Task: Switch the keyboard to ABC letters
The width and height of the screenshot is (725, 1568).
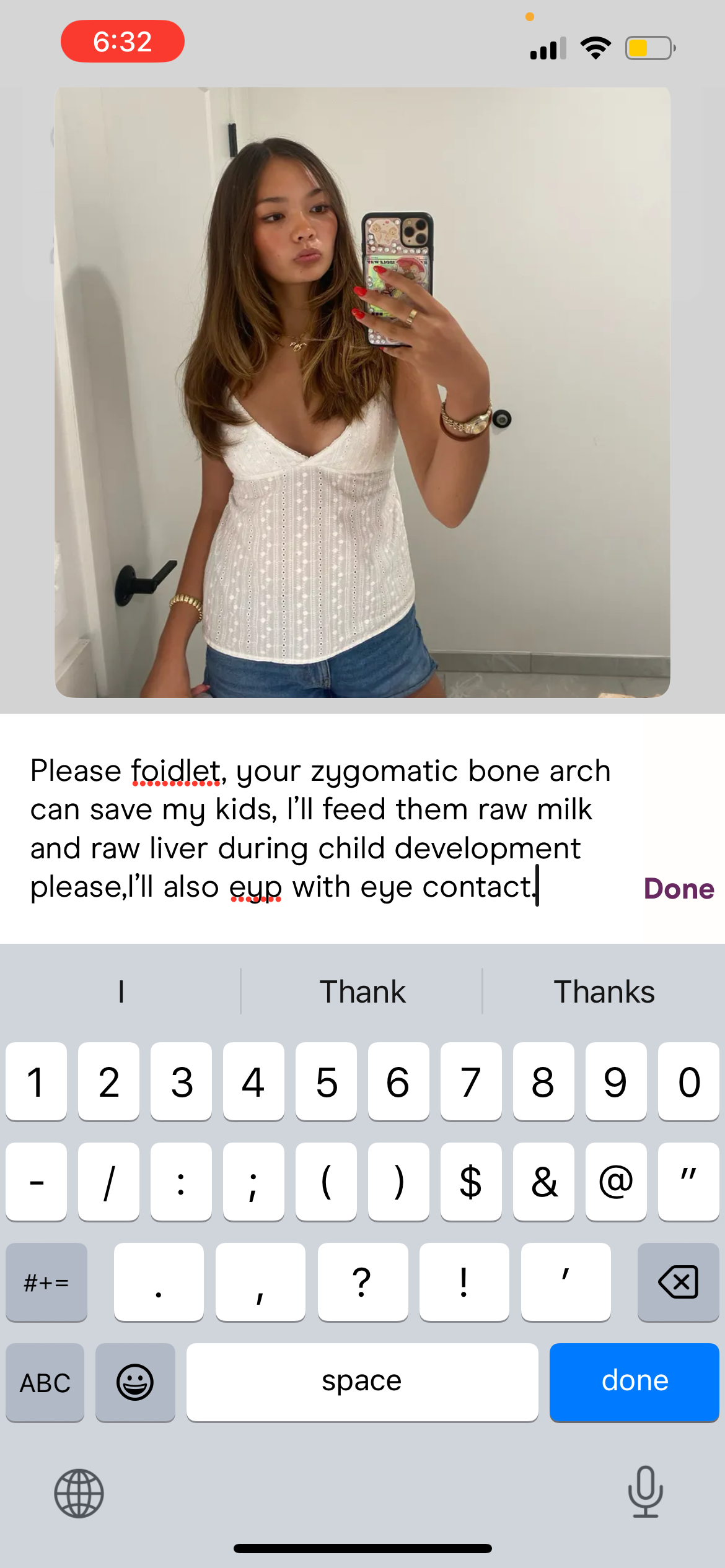Action: point(45,1382)
